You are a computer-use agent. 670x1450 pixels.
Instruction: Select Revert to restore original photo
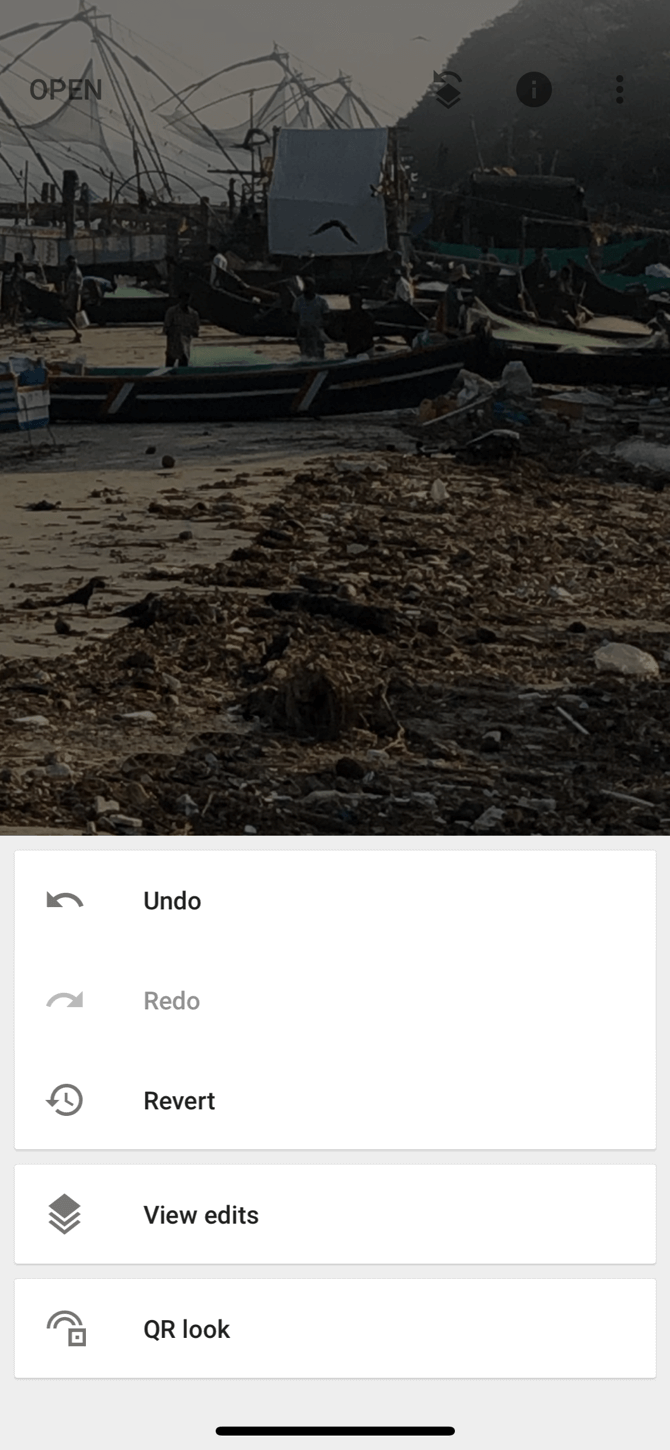[335, 1100]
